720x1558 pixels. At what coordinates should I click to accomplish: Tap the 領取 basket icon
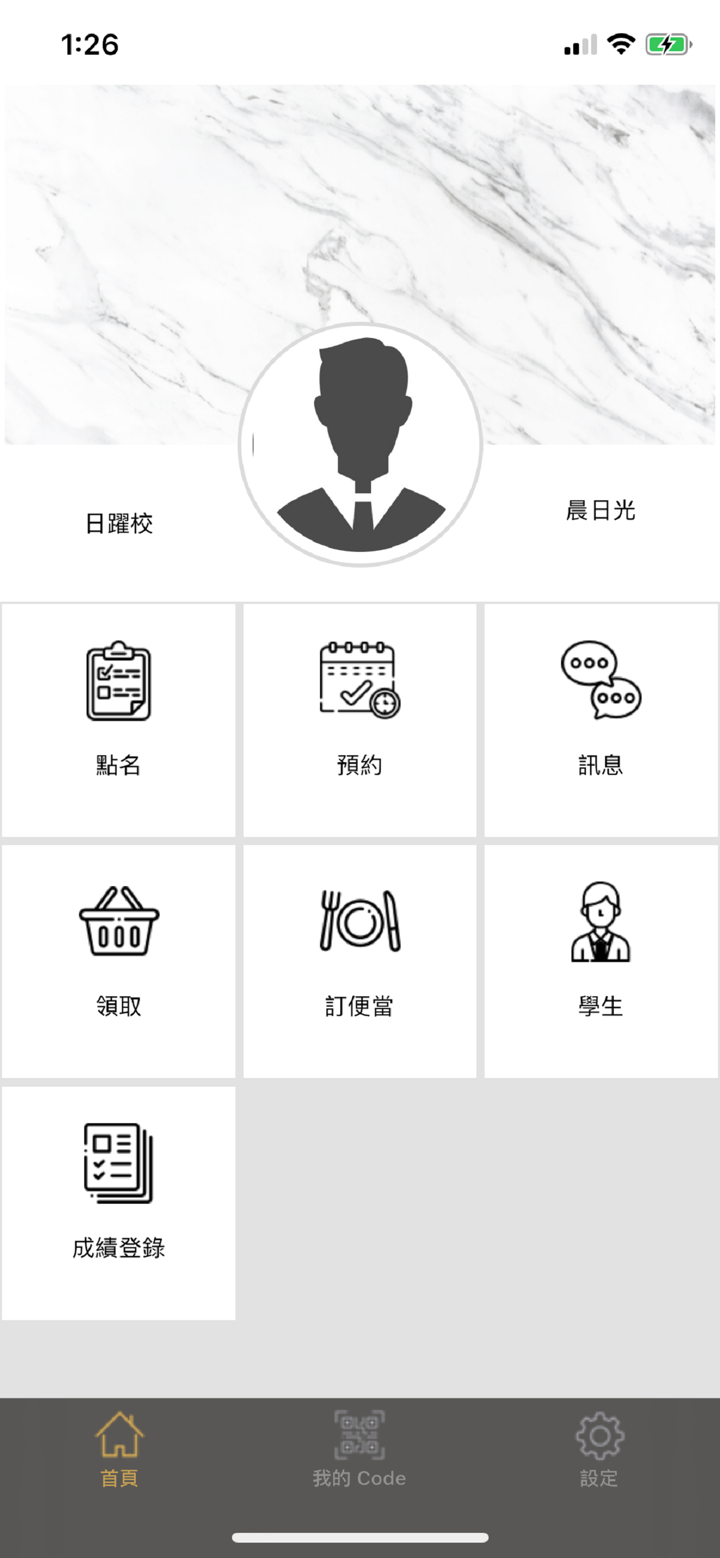point(118,922)
